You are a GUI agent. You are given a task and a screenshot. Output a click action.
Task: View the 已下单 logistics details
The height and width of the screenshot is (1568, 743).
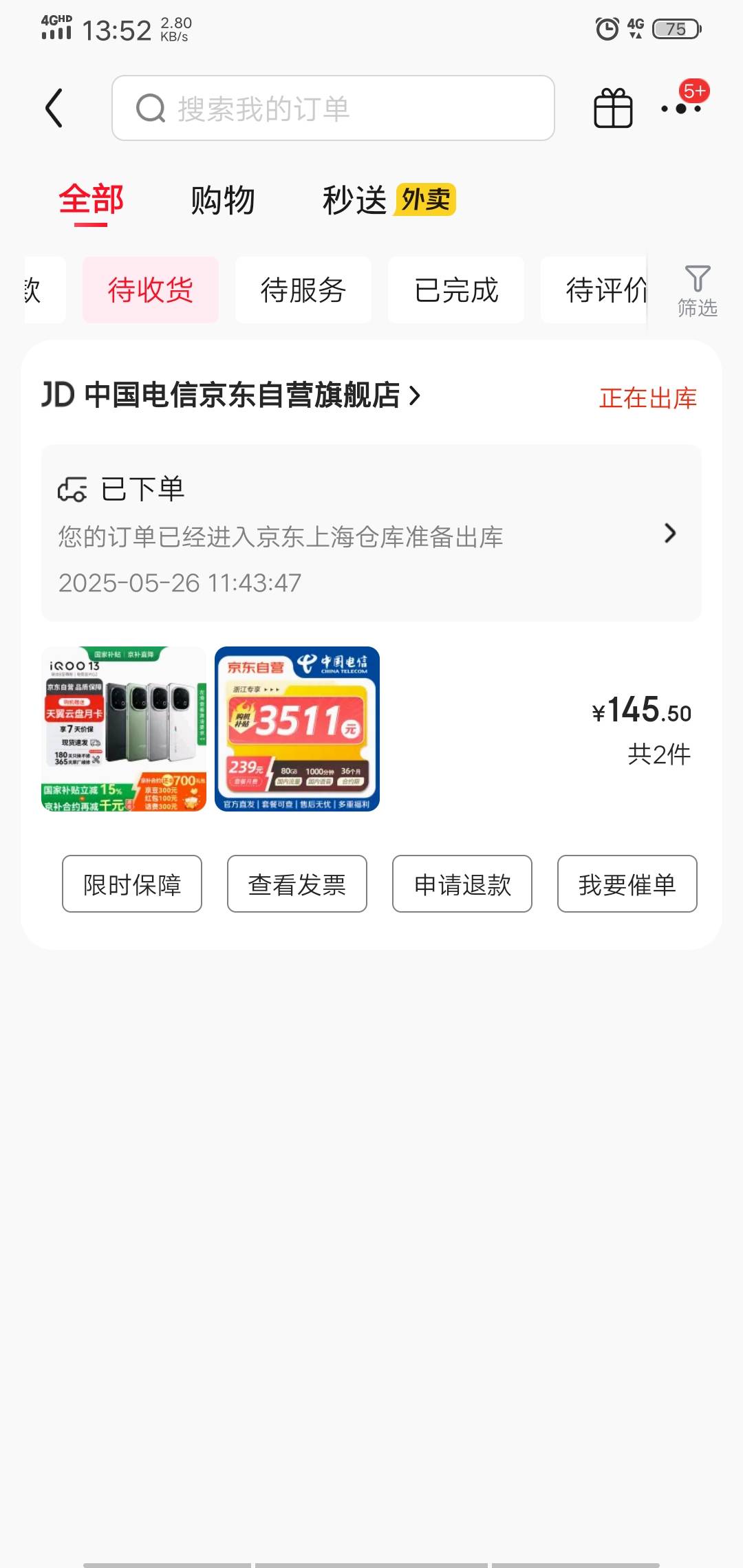coord(371,533)
